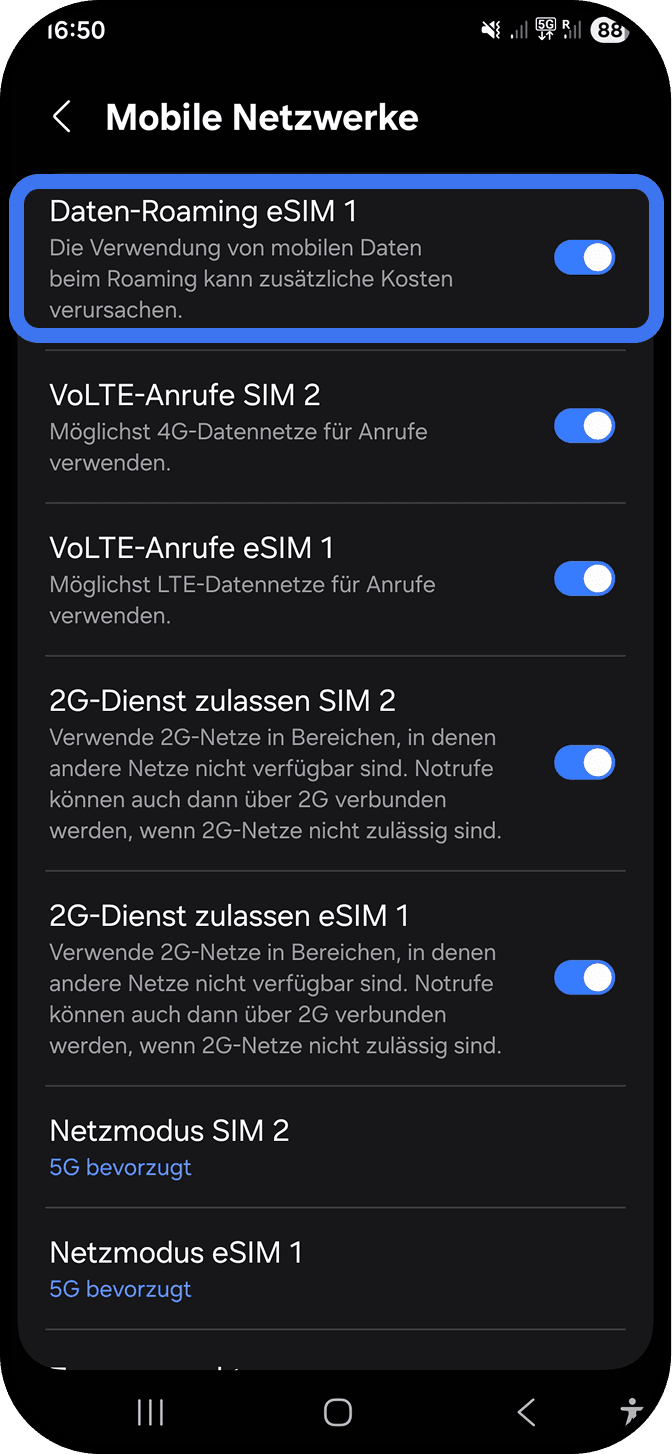Go back from Mobile Netzwerke

tap(62, 117)
